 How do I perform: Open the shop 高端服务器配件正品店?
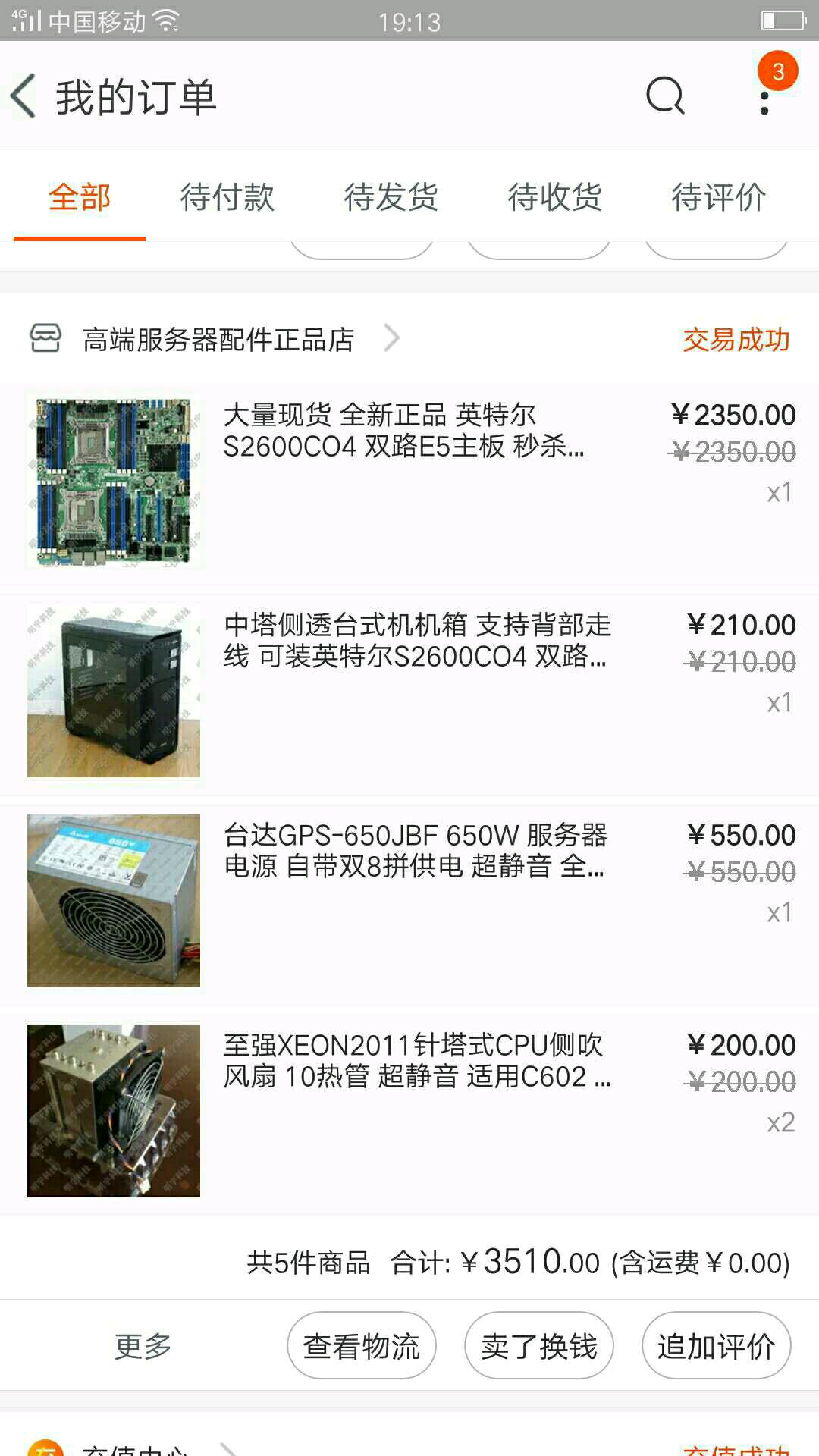tap(218, 339)
